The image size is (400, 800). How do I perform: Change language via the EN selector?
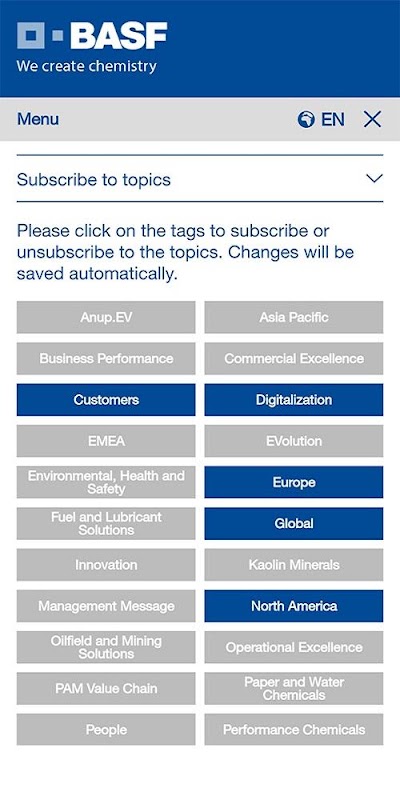tap(321, 119)
